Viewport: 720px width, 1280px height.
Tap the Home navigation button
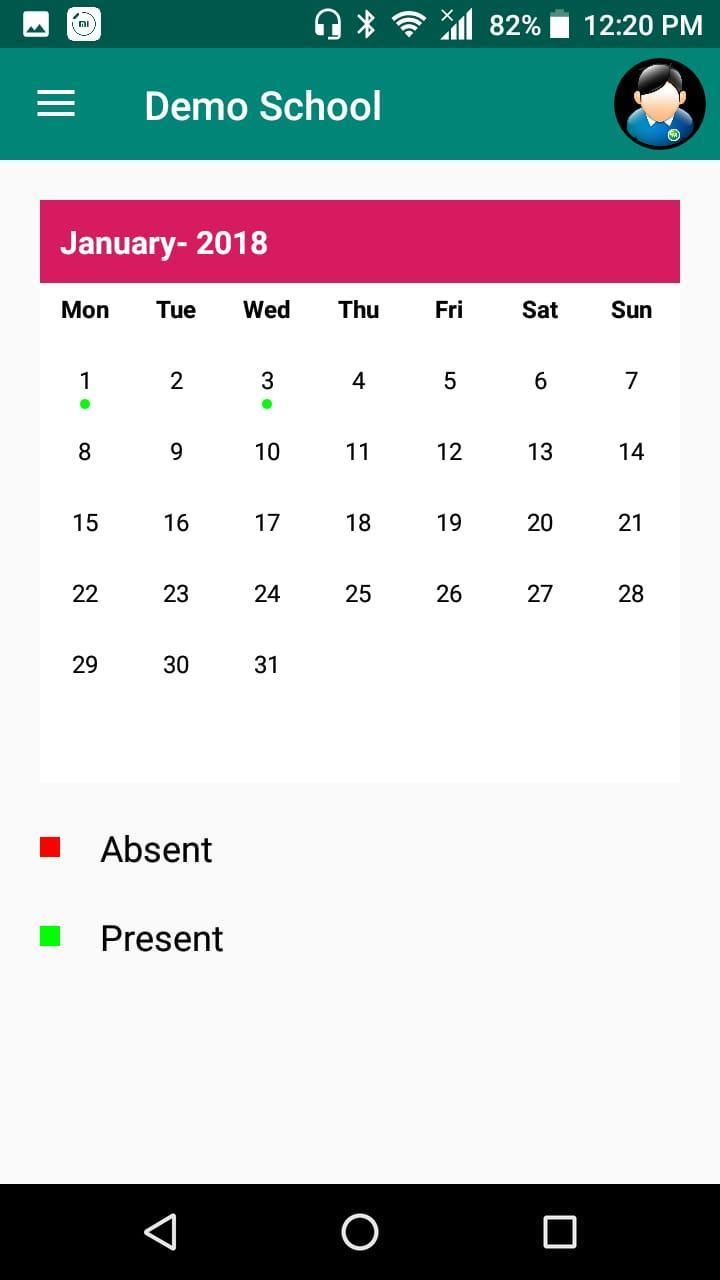tap(359, 1232)
